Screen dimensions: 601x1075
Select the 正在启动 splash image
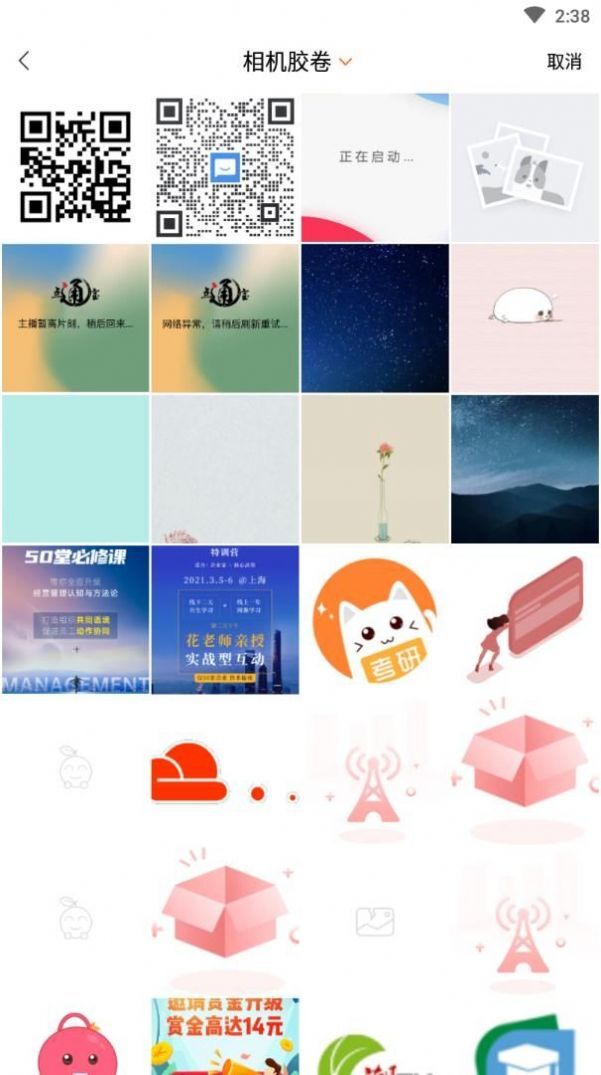pyautogui.click(x=375, y=168)
